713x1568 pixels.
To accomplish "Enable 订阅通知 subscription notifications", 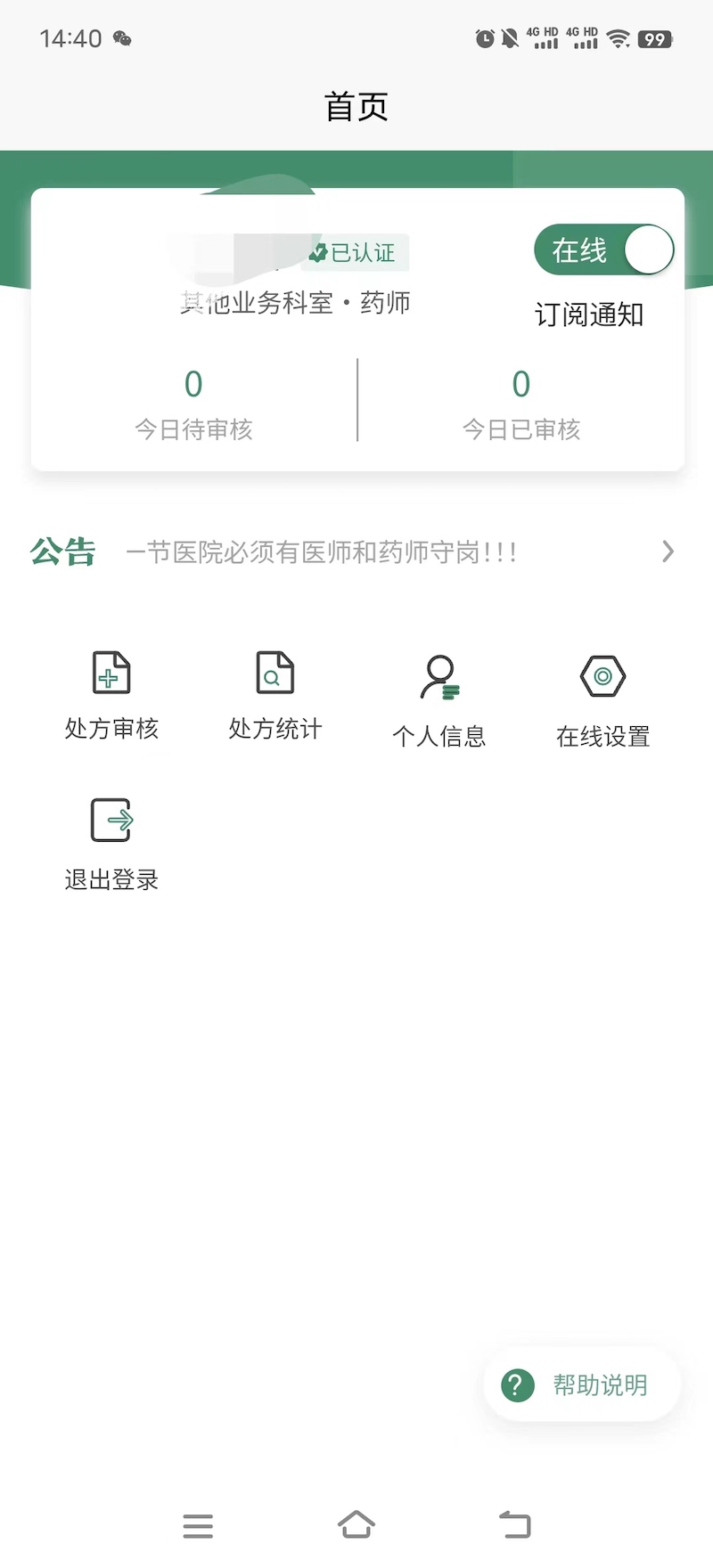I will pyautogui.click(x=591, y=314).
